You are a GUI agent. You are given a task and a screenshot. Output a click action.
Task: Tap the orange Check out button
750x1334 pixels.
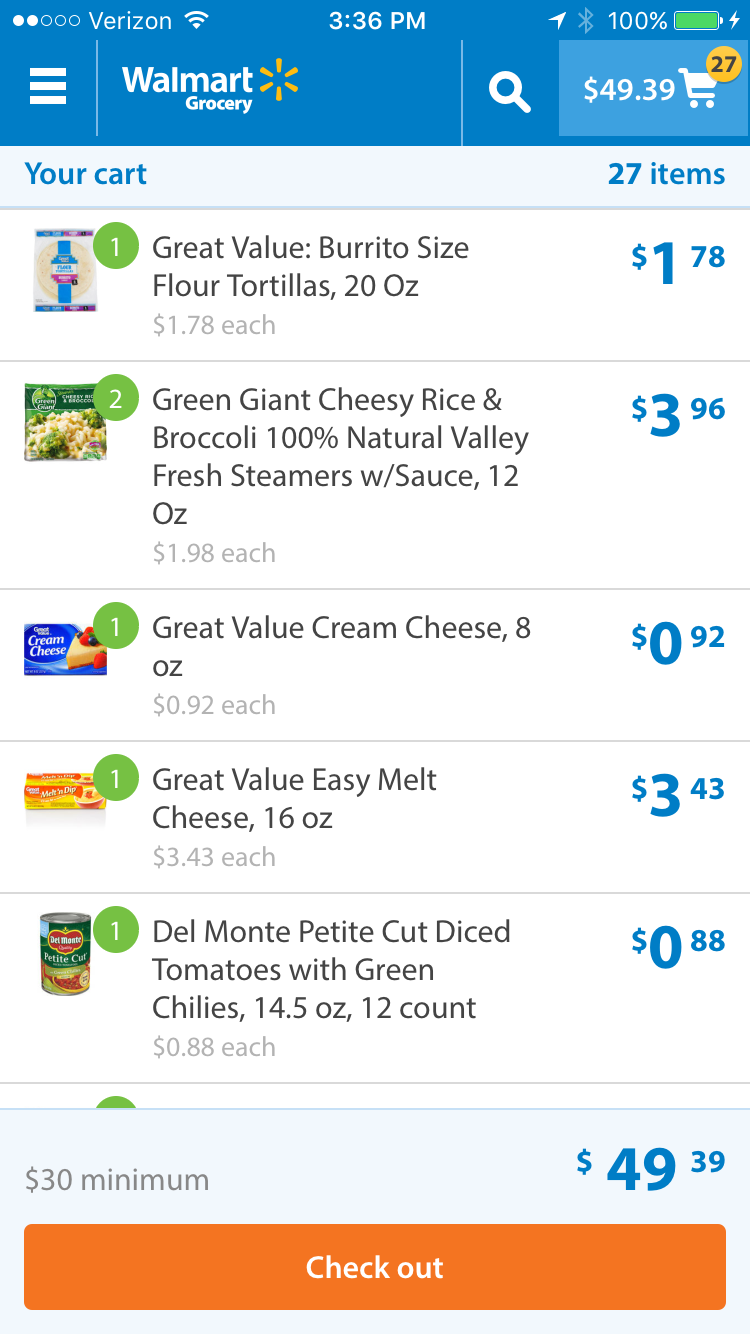375,1267
